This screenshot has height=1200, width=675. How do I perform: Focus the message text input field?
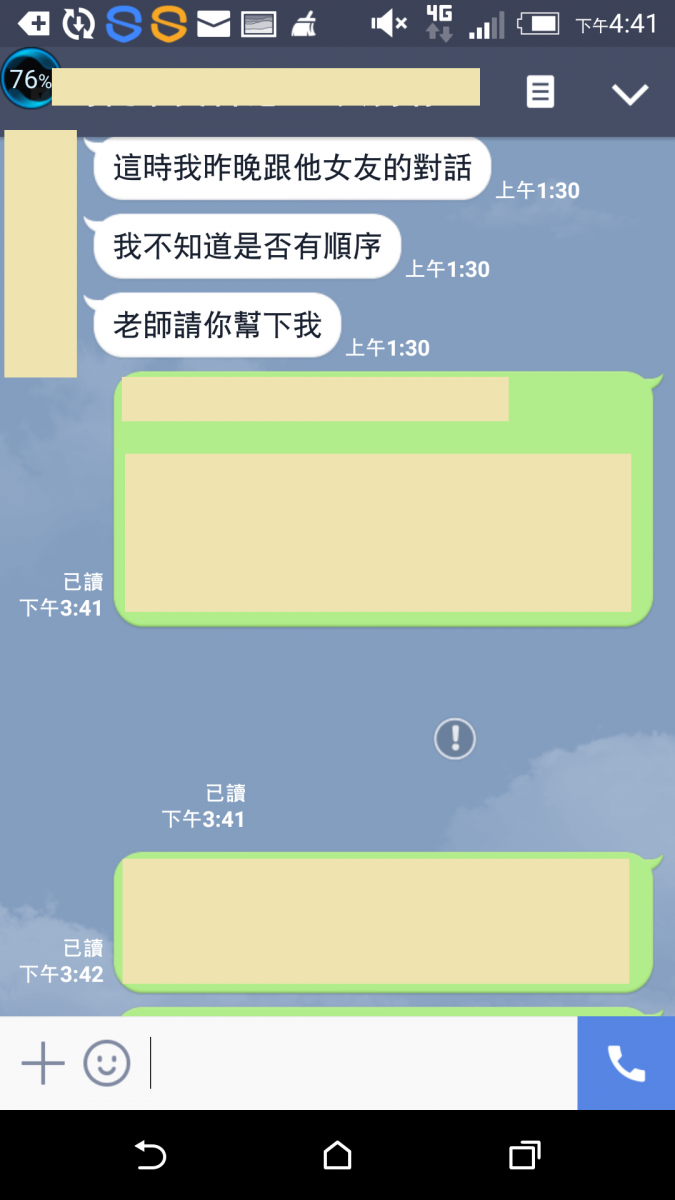(x=360, y=1063)
